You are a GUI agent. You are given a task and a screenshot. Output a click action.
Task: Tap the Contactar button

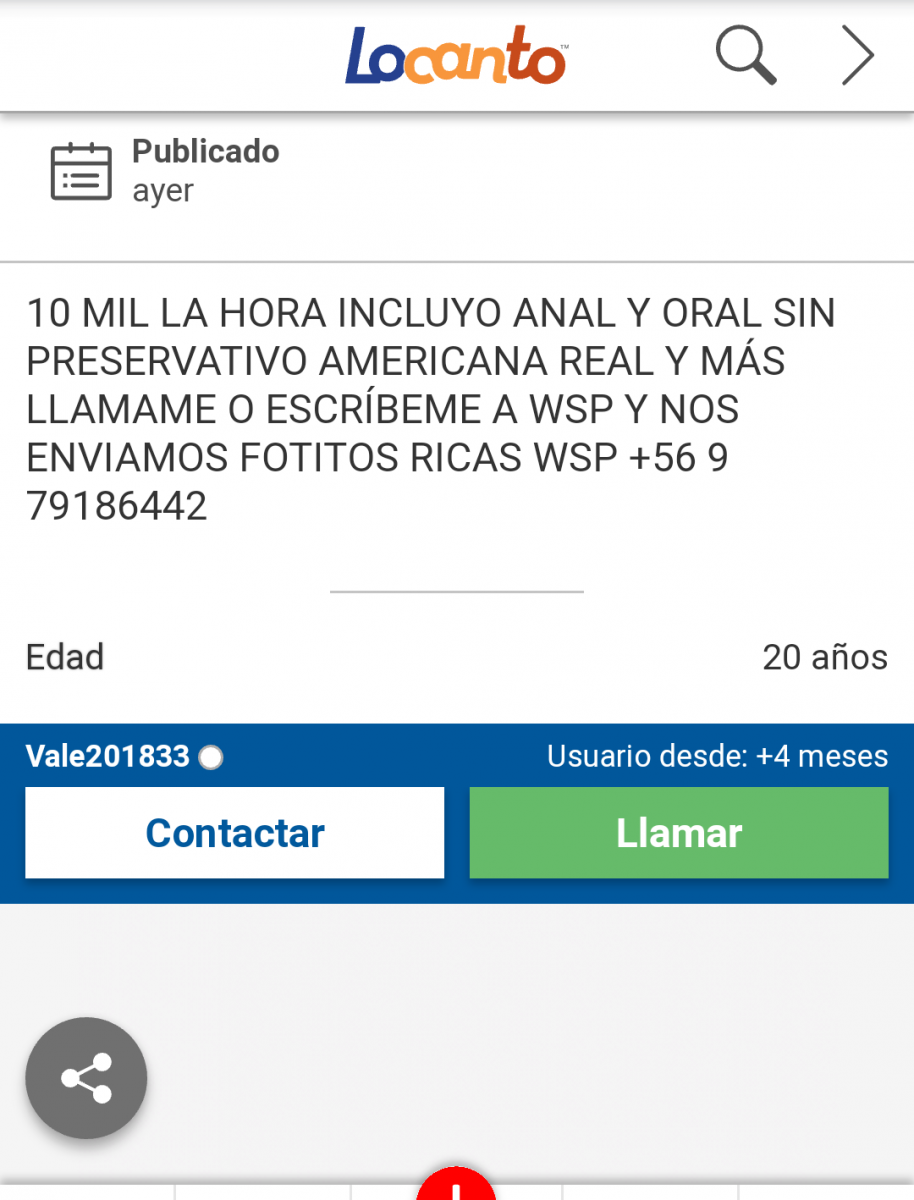tap(234, 833)
